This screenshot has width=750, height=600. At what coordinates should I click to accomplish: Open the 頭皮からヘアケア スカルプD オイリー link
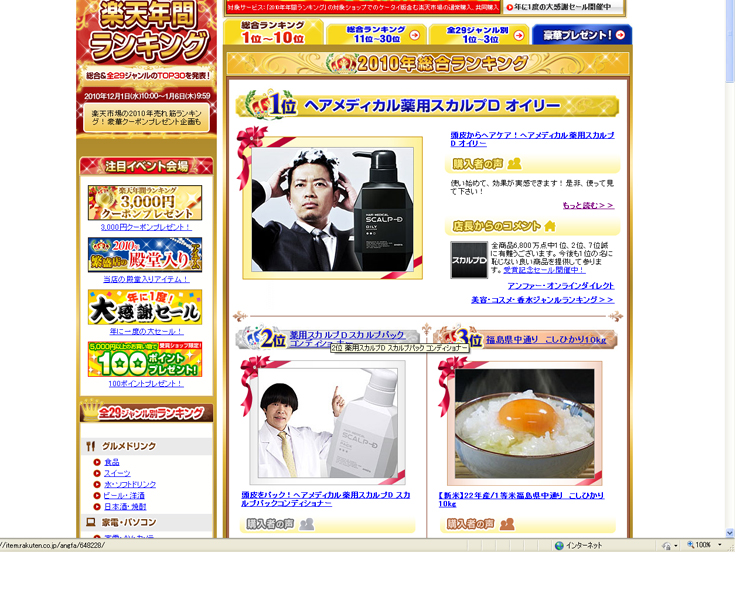coord(532,138)
